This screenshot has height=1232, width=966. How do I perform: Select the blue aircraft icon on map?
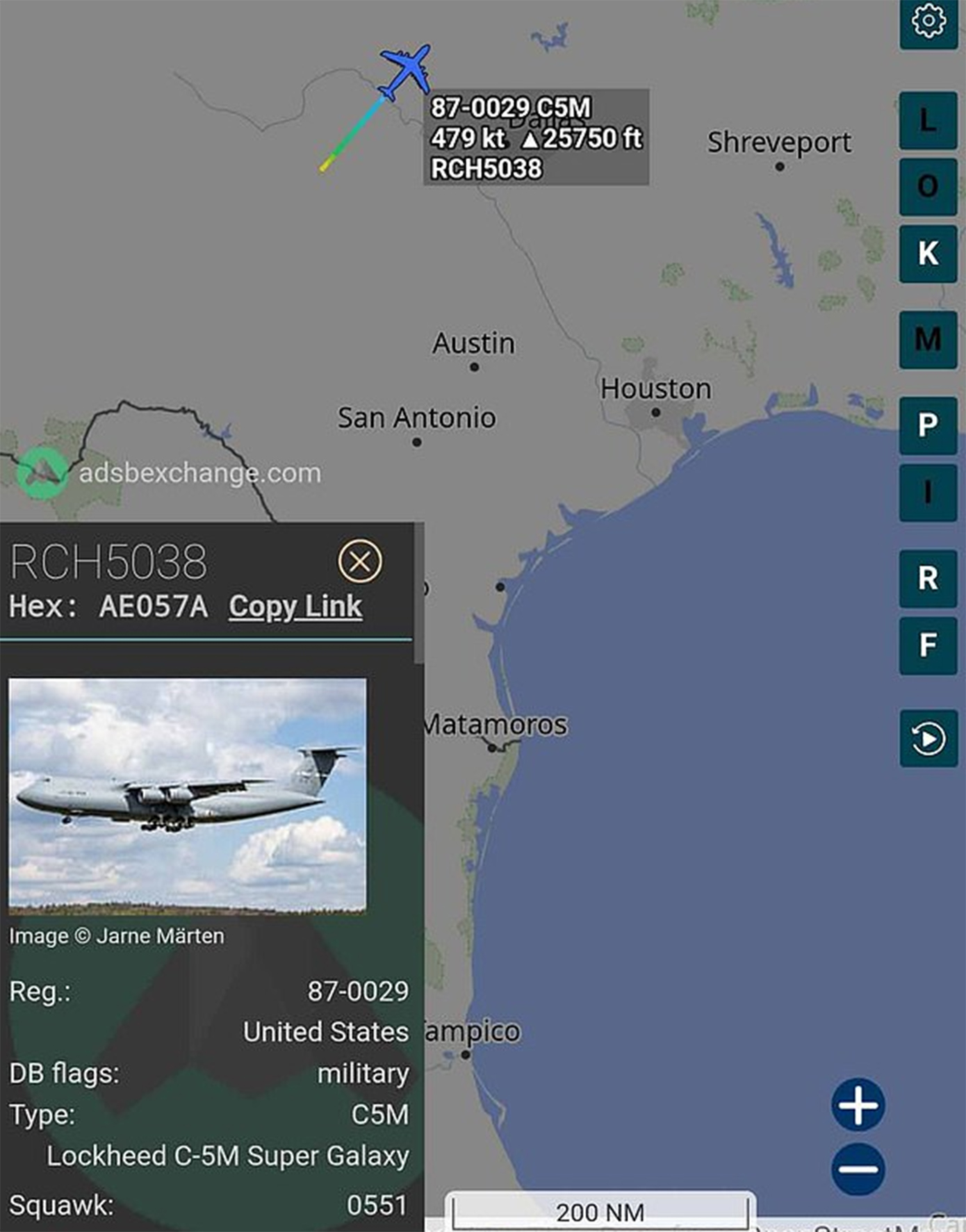(x=407, y=70)
